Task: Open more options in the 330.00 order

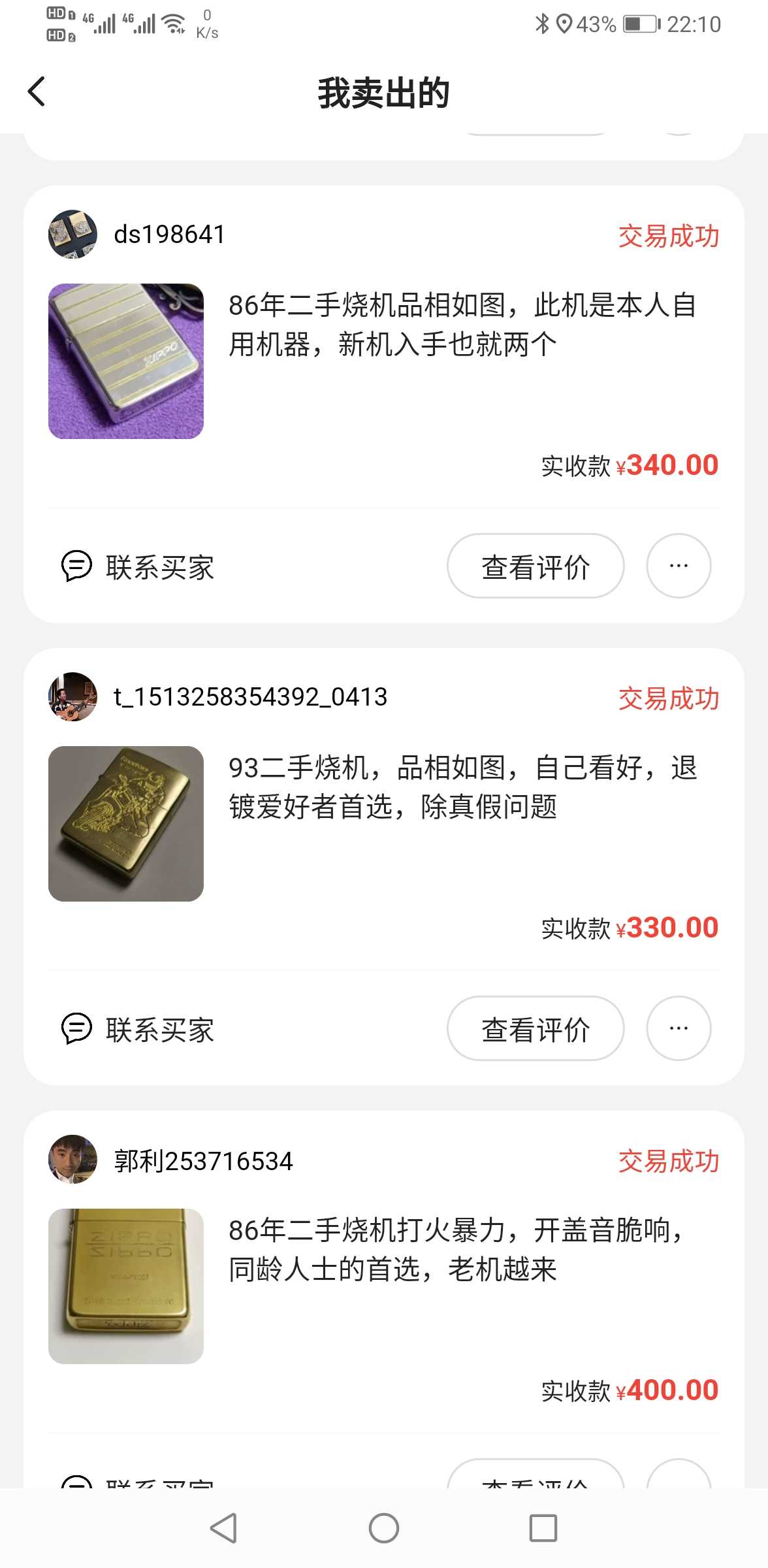Action: (679, 1028)
